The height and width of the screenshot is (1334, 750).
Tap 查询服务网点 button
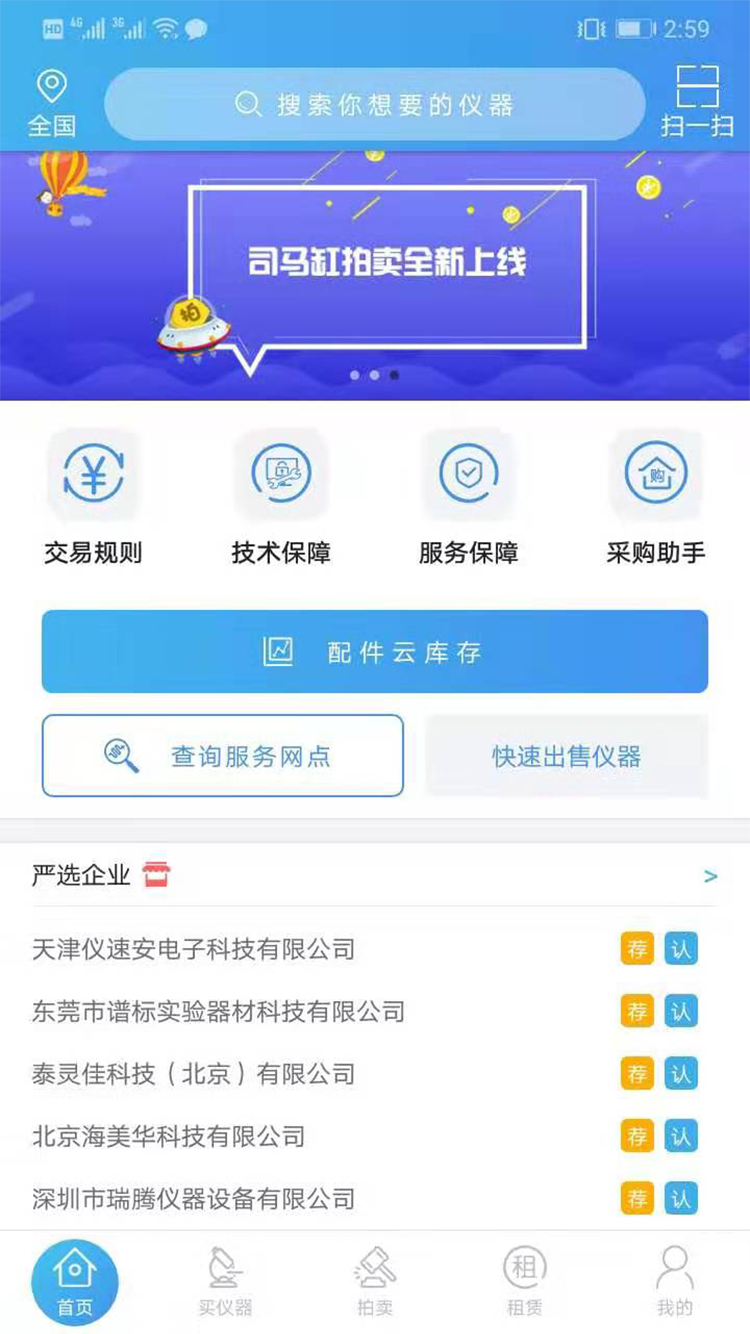pos(223,756)
